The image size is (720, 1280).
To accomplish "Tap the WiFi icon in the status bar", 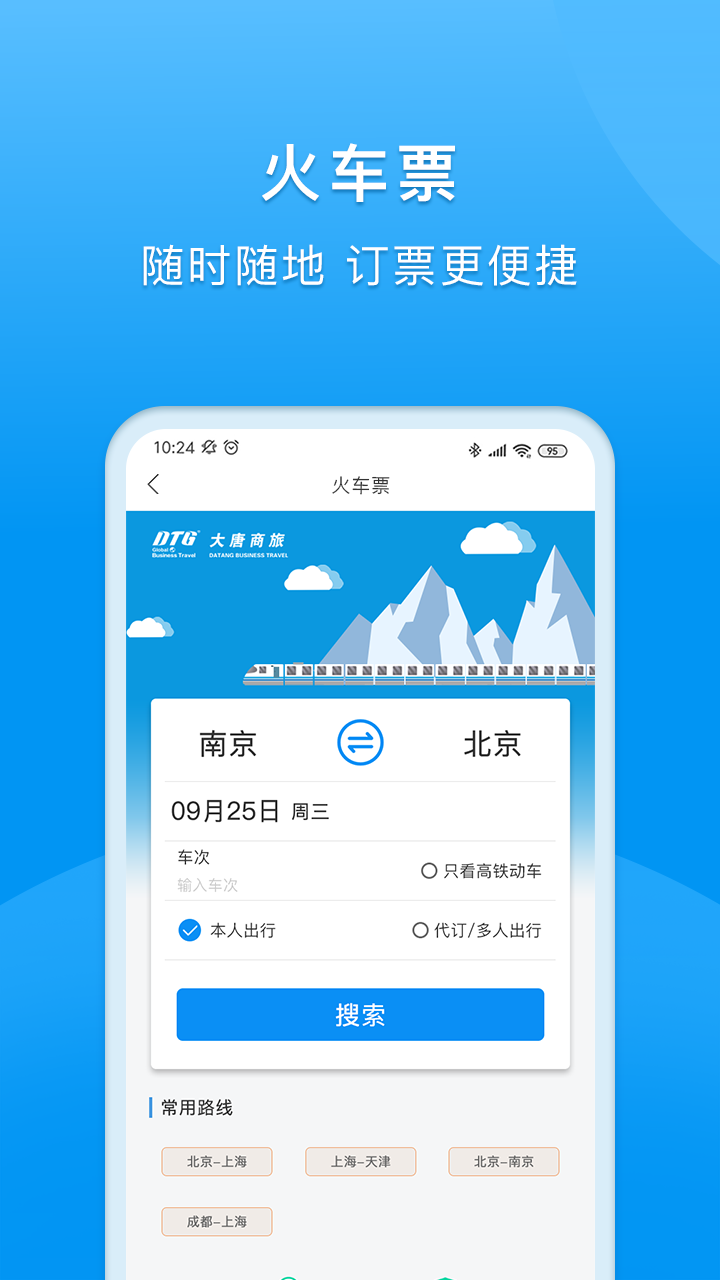I will point(523,449).
